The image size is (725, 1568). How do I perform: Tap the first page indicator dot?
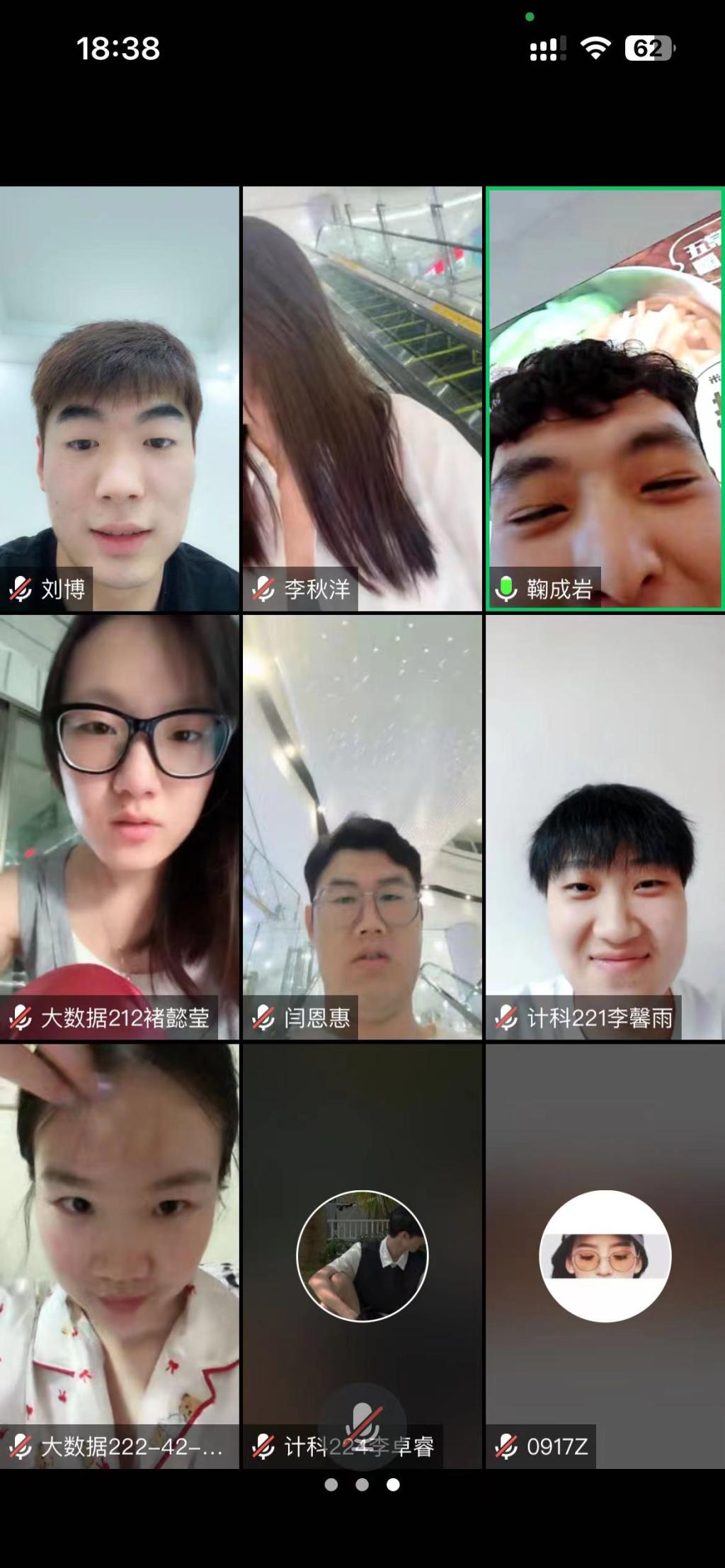[x=331, y=1485]
